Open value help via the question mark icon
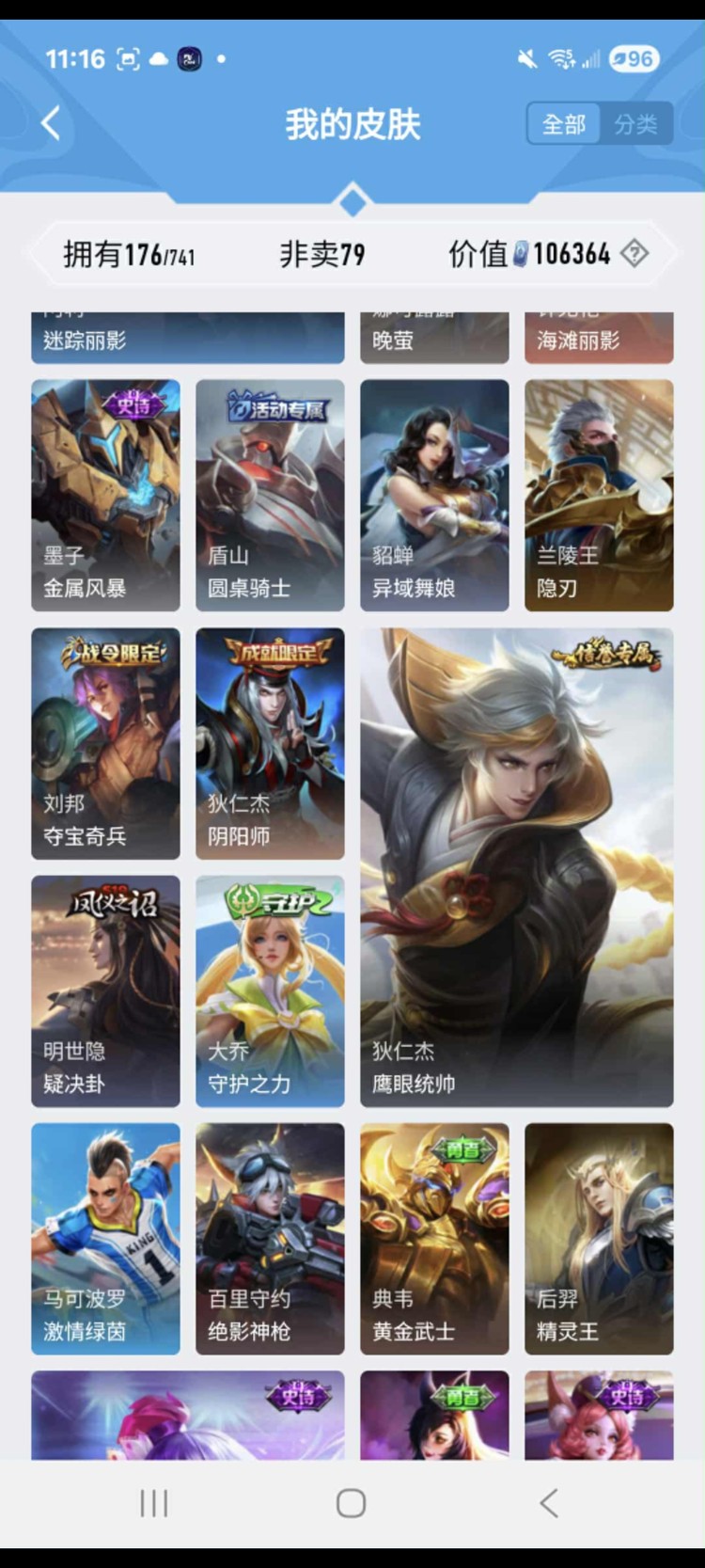This screenshot has height=1568, width=705. [x=636, y=253]
